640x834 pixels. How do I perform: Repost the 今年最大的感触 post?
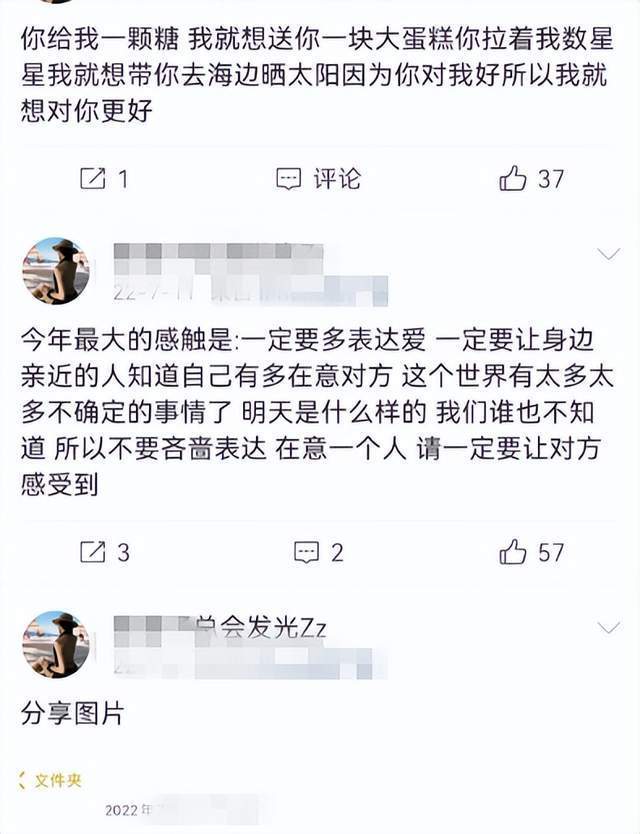tap(103, 552)
